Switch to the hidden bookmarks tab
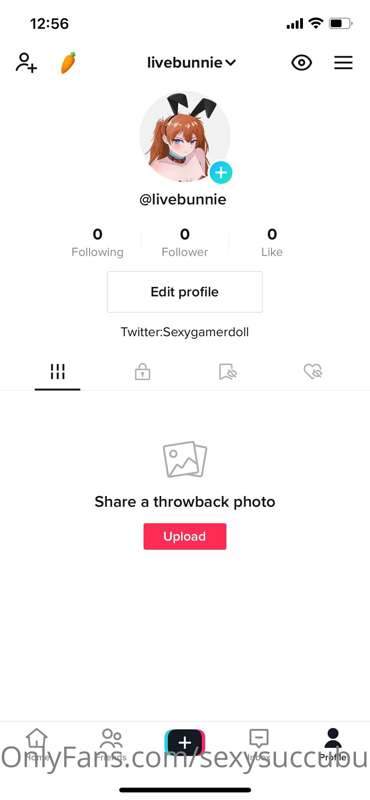The image size is (370, 800). point(228,372)
